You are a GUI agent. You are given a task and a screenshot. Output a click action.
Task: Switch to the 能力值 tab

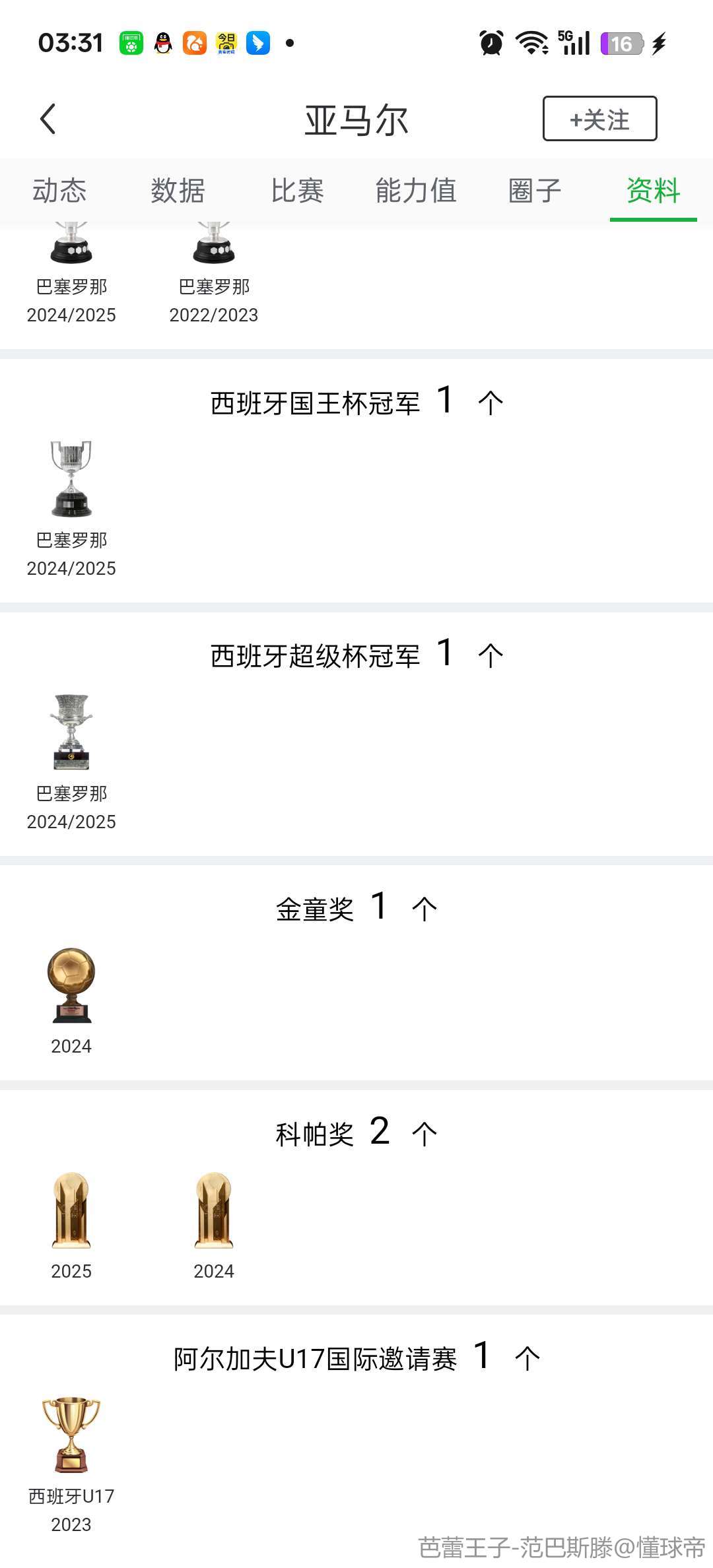click(416, 191)
